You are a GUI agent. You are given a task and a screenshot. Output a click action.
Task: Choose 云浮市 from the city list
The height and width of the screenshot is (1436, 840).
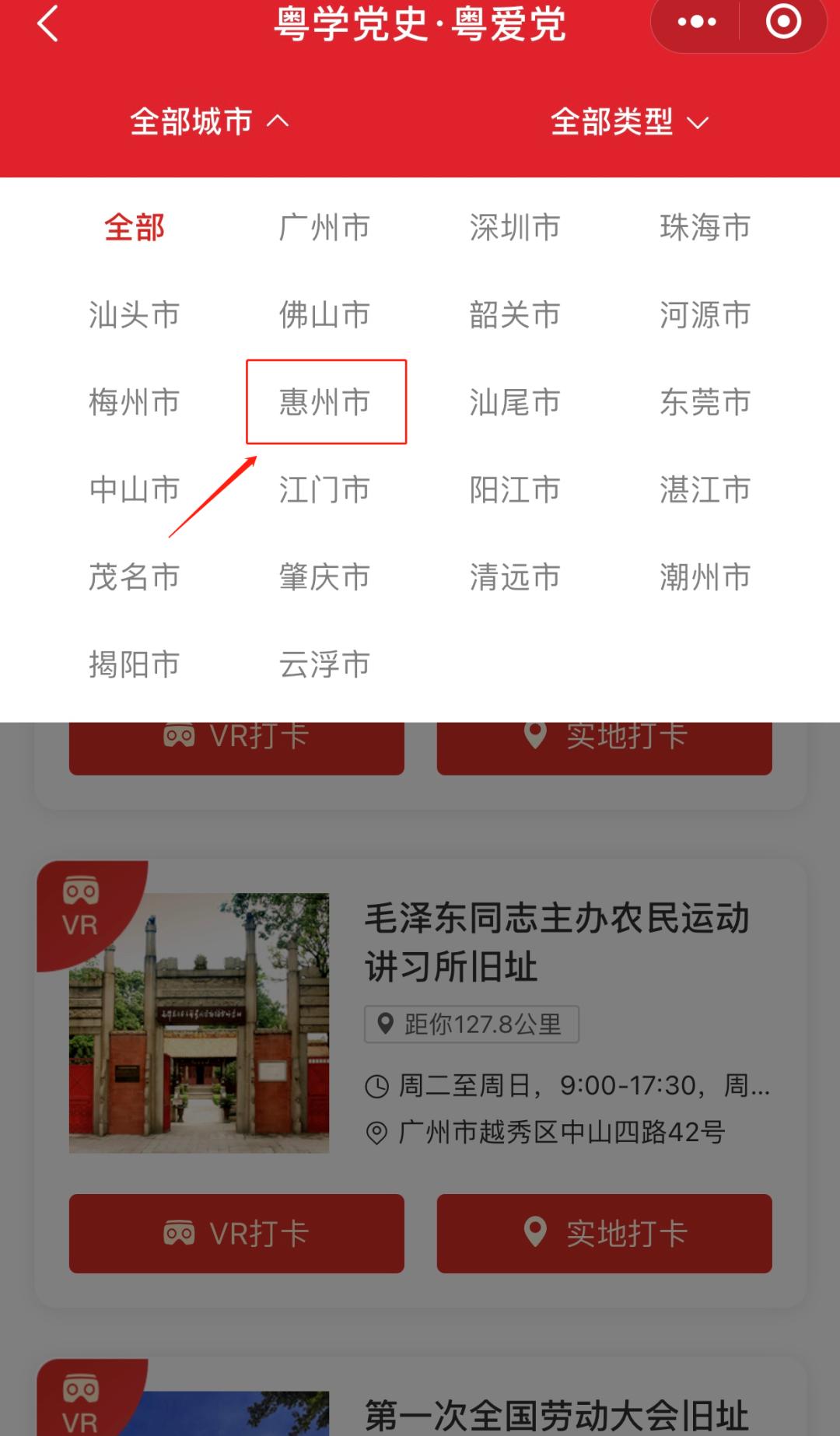pyautogui.click(x=324, y=664)
